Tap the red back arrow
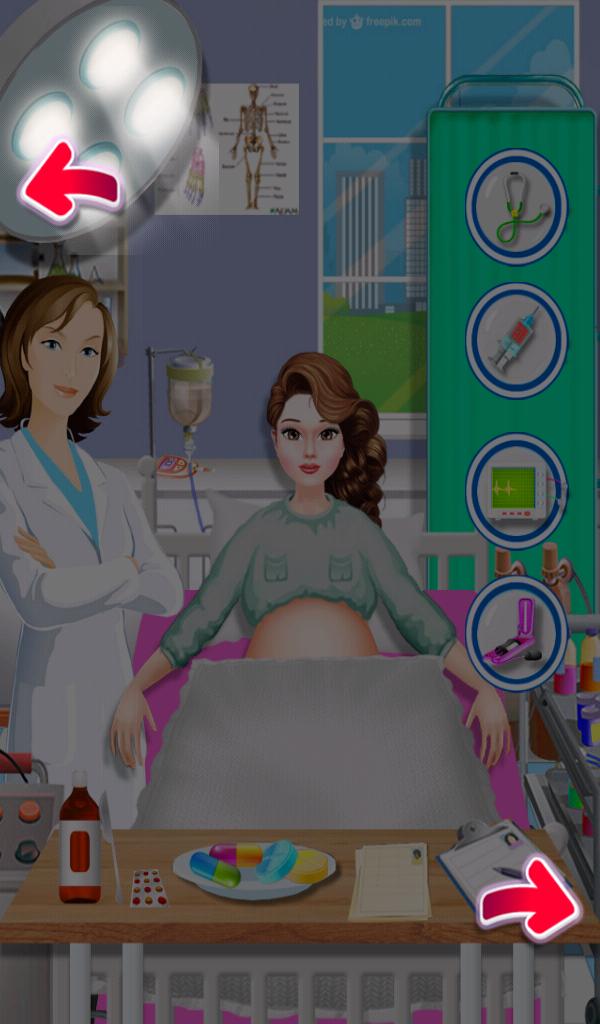Image resolution: width=600 pixels, height=1024 pixels. tap(68, 181)
